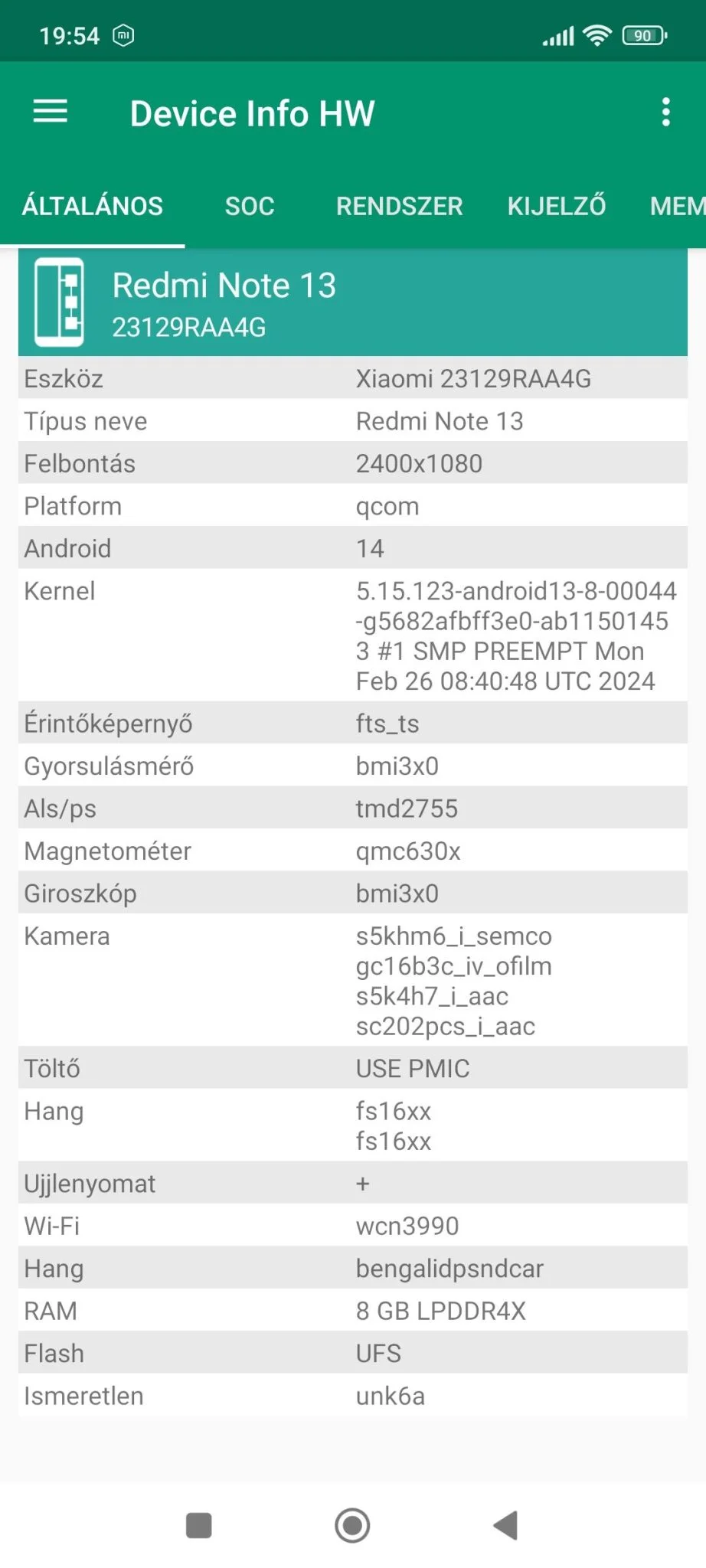Switch to the RENDSZER tab
This screenshot has width=706, height=1568.
(399, 206)
